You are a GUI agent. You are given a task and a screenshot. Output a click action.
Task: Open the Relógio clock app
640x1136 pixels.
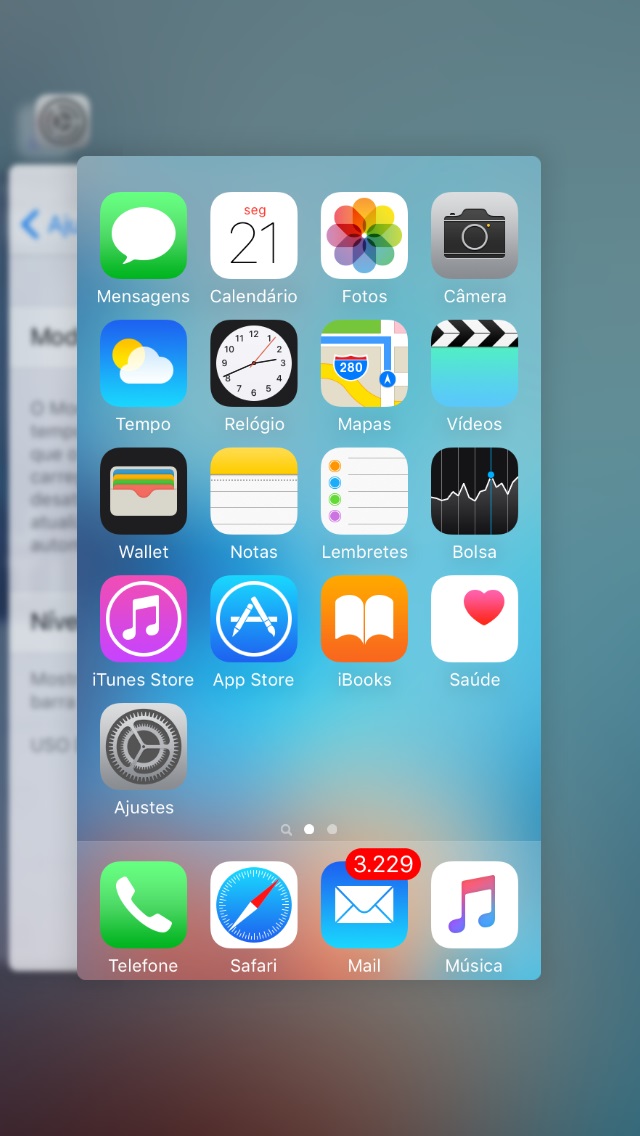pos(254,364)
